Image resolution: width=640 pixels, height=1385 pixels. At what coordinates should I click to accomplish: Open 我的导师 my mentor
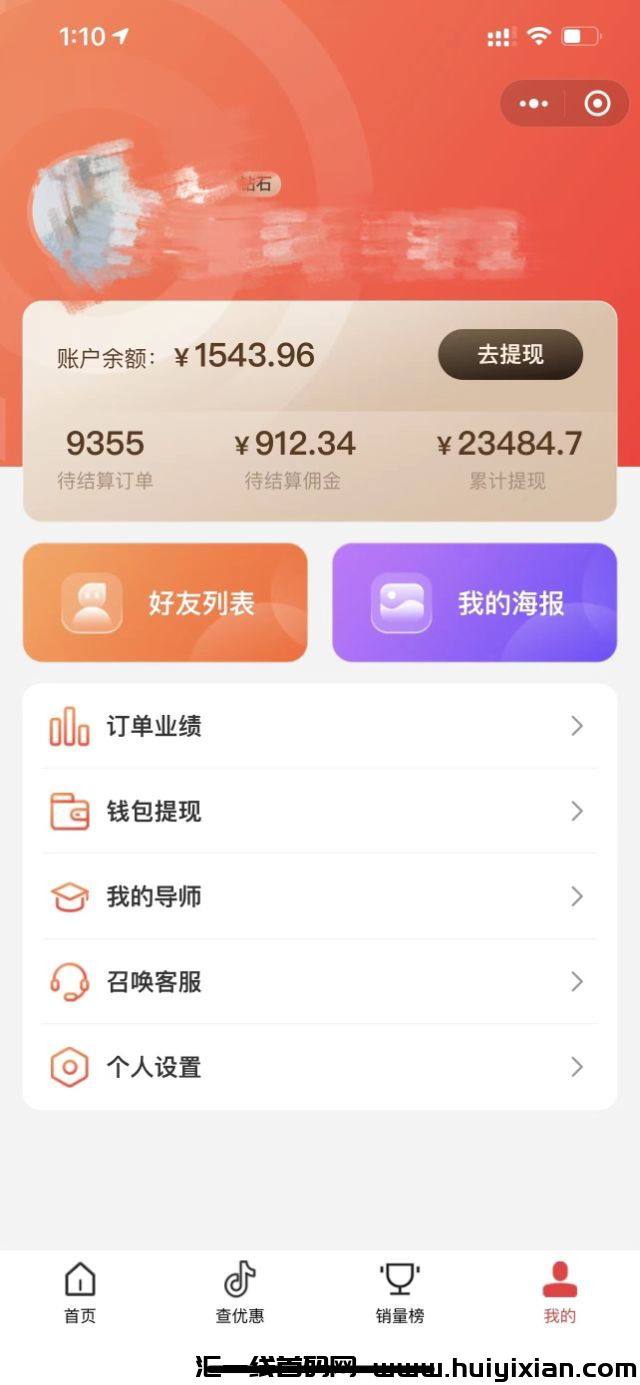319,896
